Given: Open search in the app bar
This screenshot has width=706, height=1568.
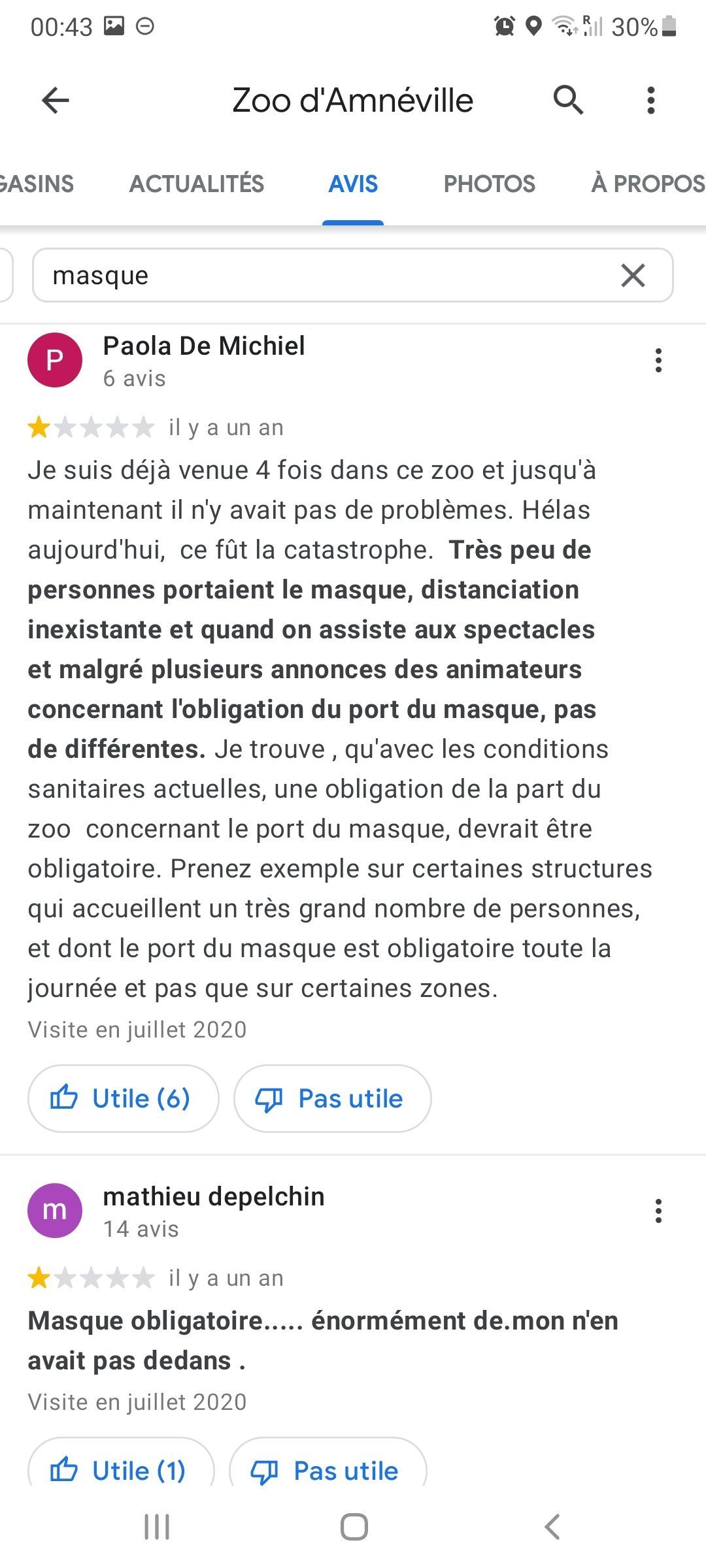Looking at the screenshot, I should [568, 101].
